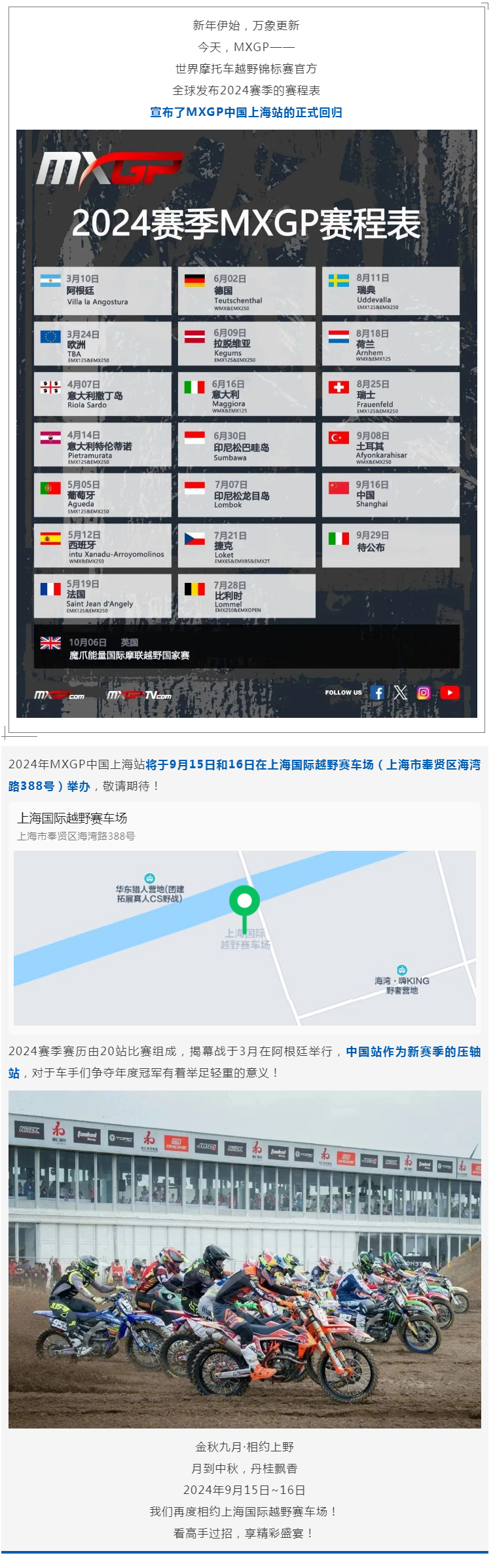Screen dimensions: 493x1568
Task: View the 2024赛季MXGP赛程表 poster image
Action: [246, 423]
